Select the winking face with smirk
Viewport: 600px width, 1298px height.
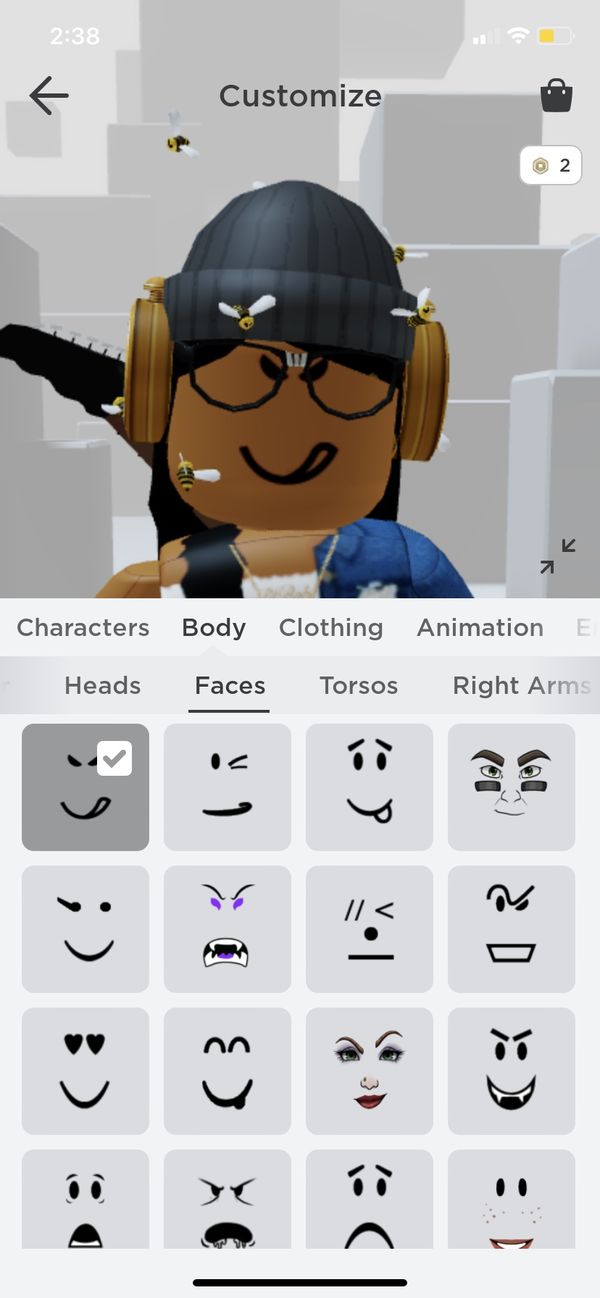228,787
